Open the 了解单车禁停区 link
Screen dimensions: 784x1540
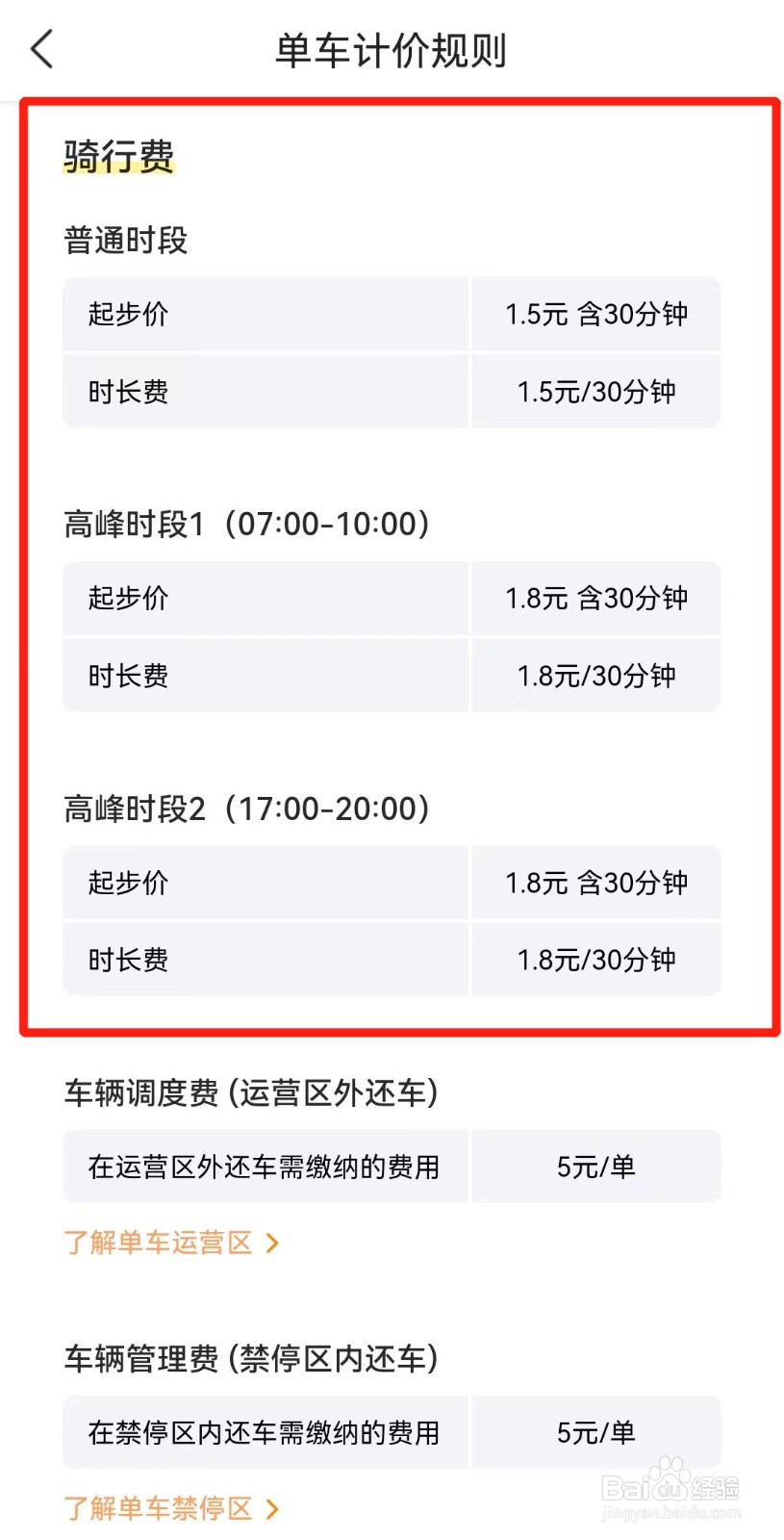(157, 1508)
